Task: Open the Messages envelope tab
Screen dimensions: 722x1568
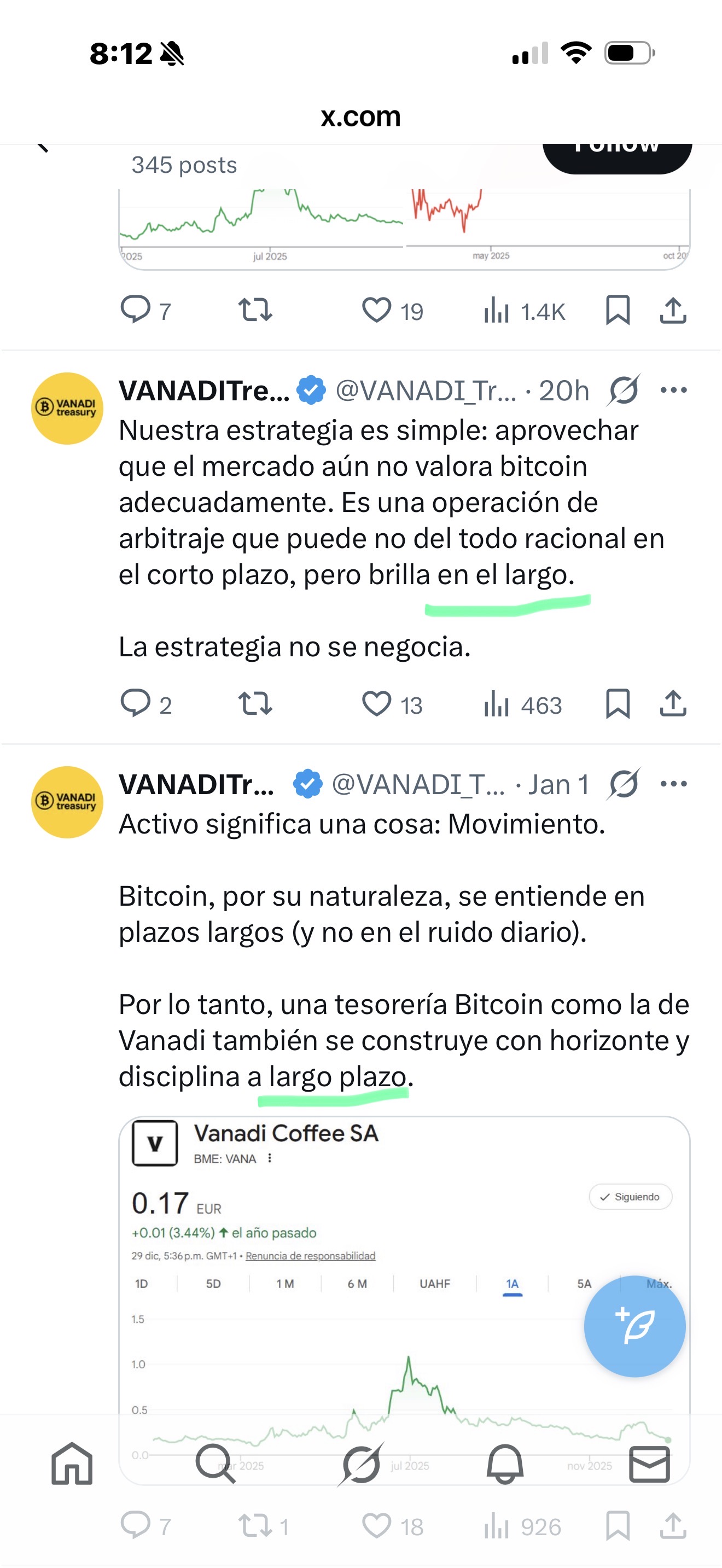Action: pos(649,1464)
